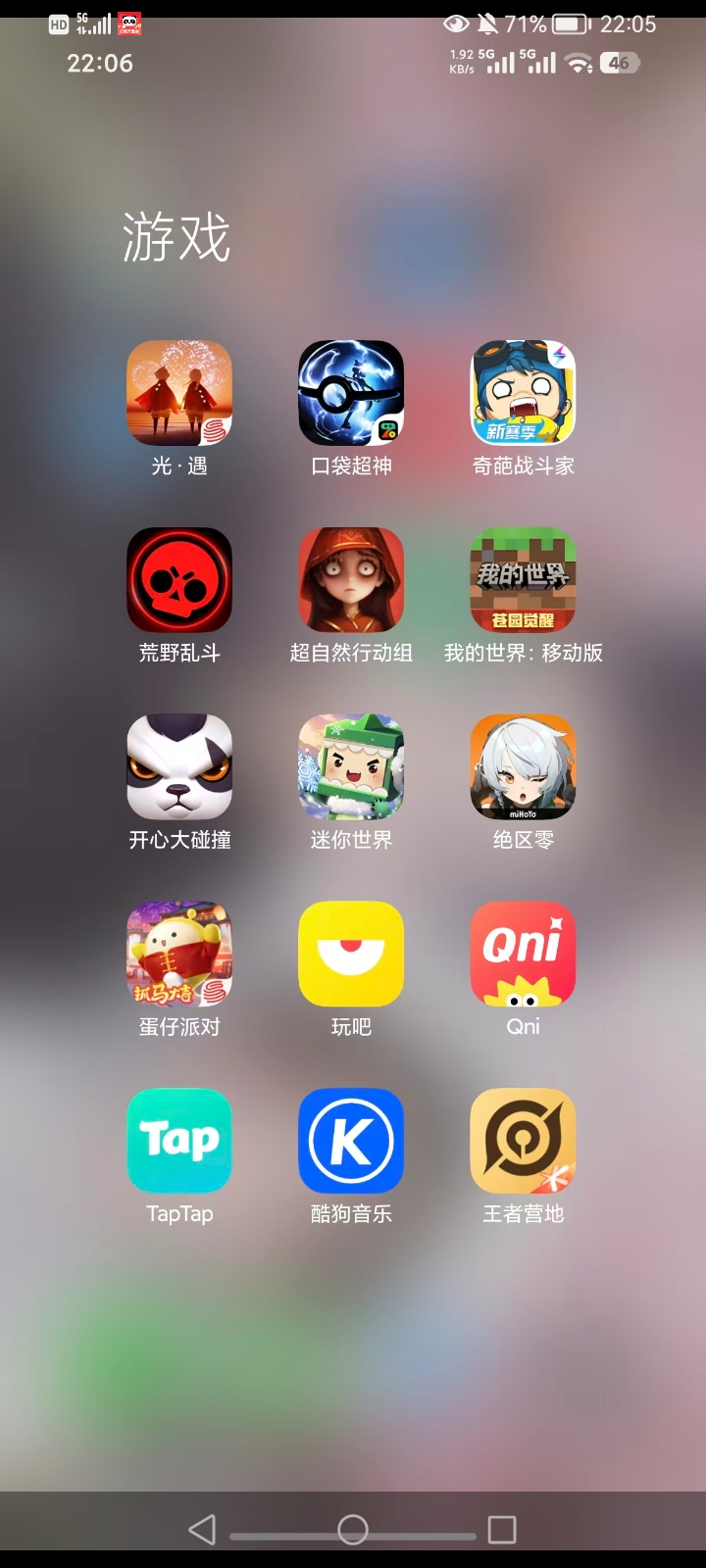The image size is (706, 1568).
Task: Start 蛋仔派对
Action: 179,955
